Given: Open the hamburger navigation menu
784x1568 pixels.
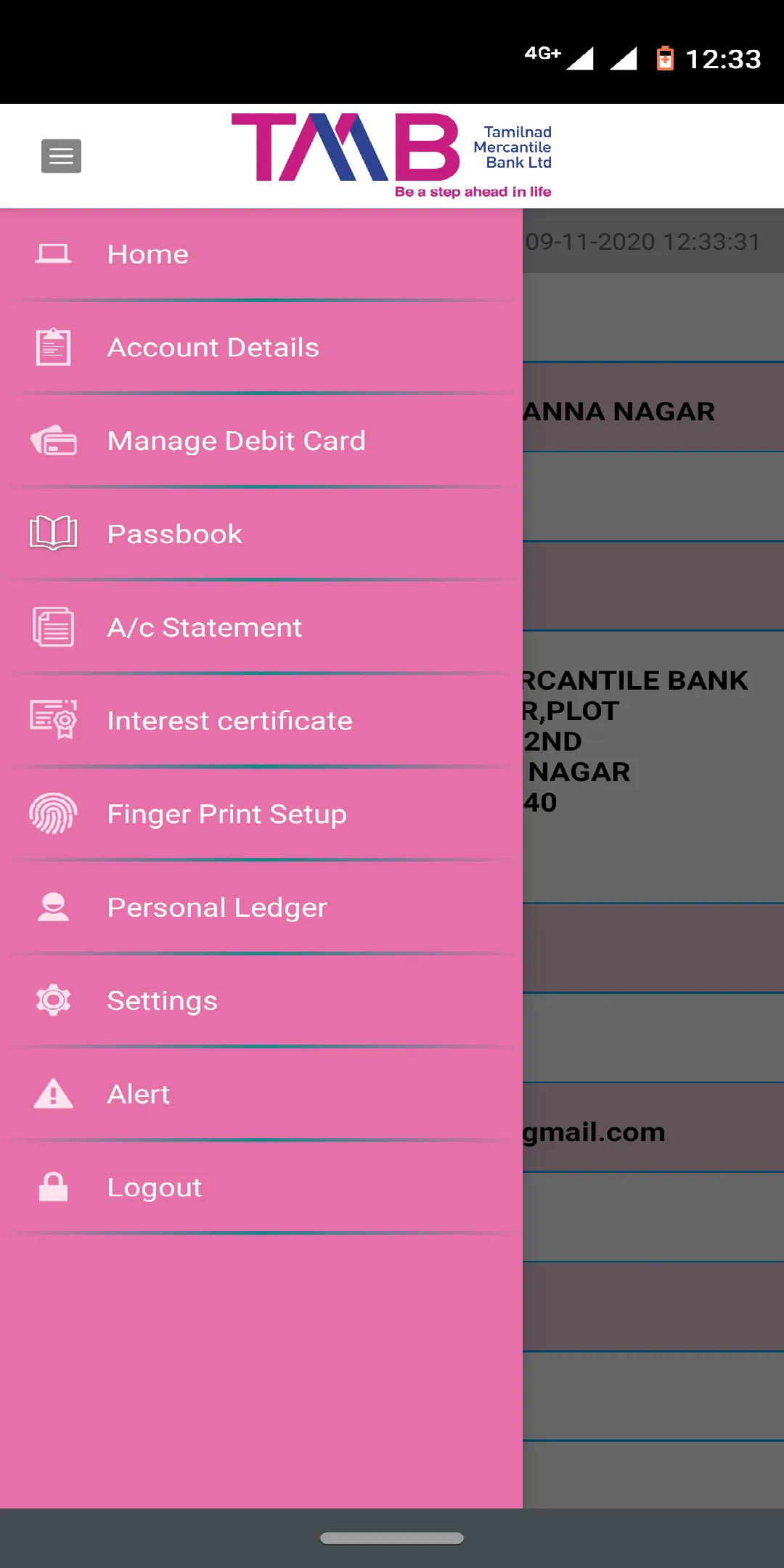Looking at the screenshot, I should (x=60, y=155).
